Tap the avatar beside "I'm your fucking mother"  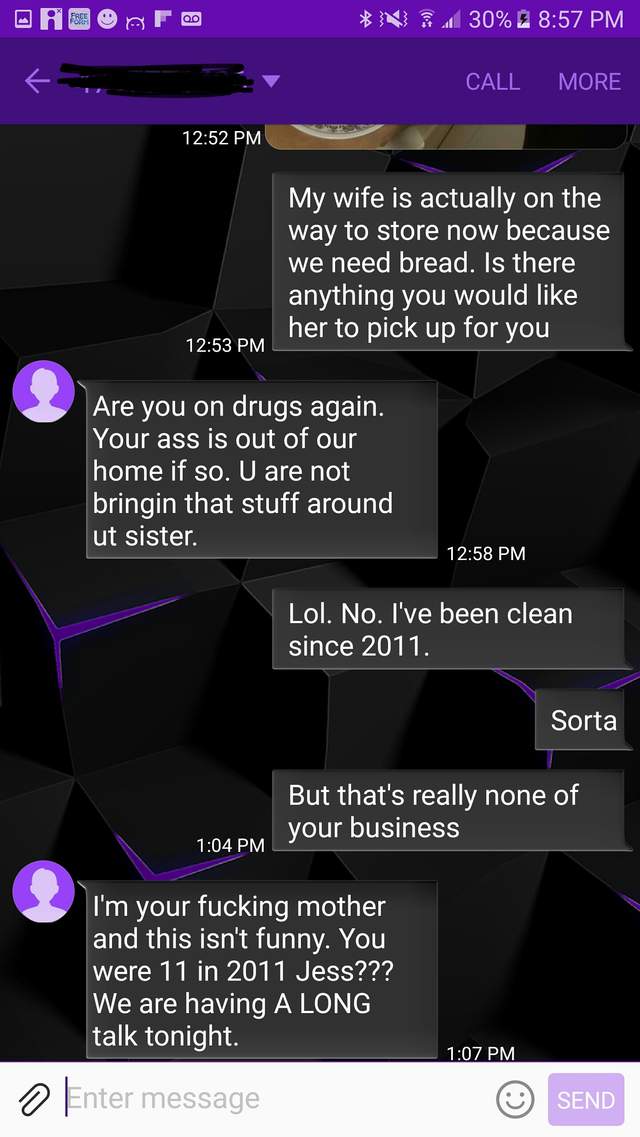[43, 891]
